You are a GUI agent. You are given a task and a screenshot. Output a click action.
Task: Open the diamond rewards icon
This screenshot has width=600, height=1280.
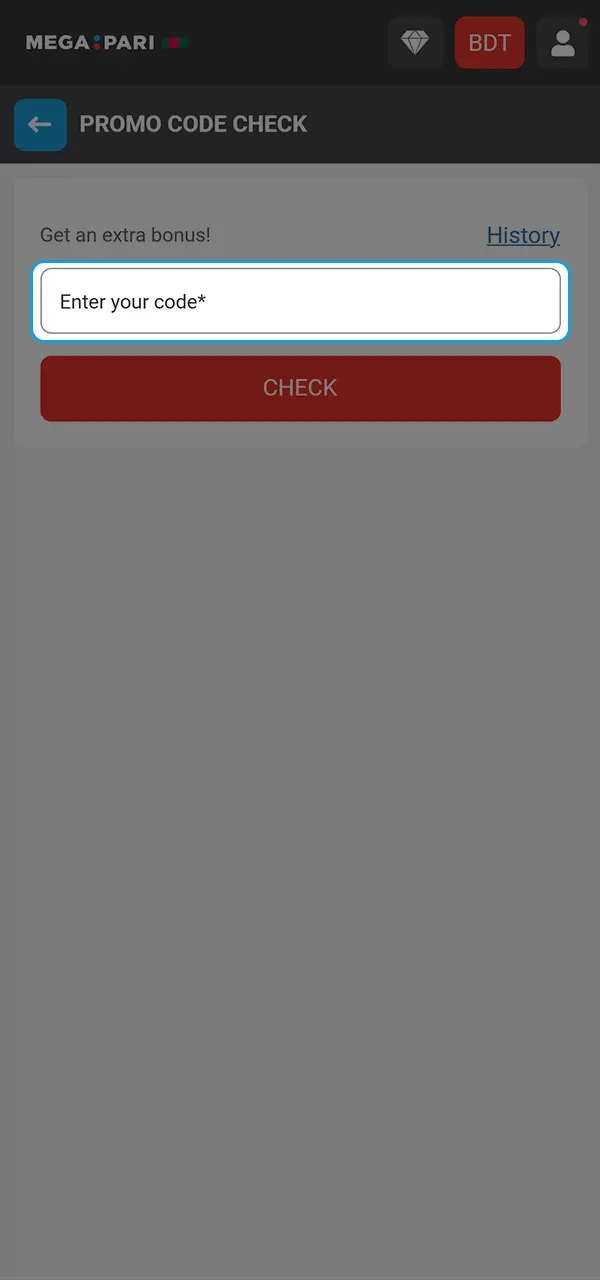pos(415,43)
